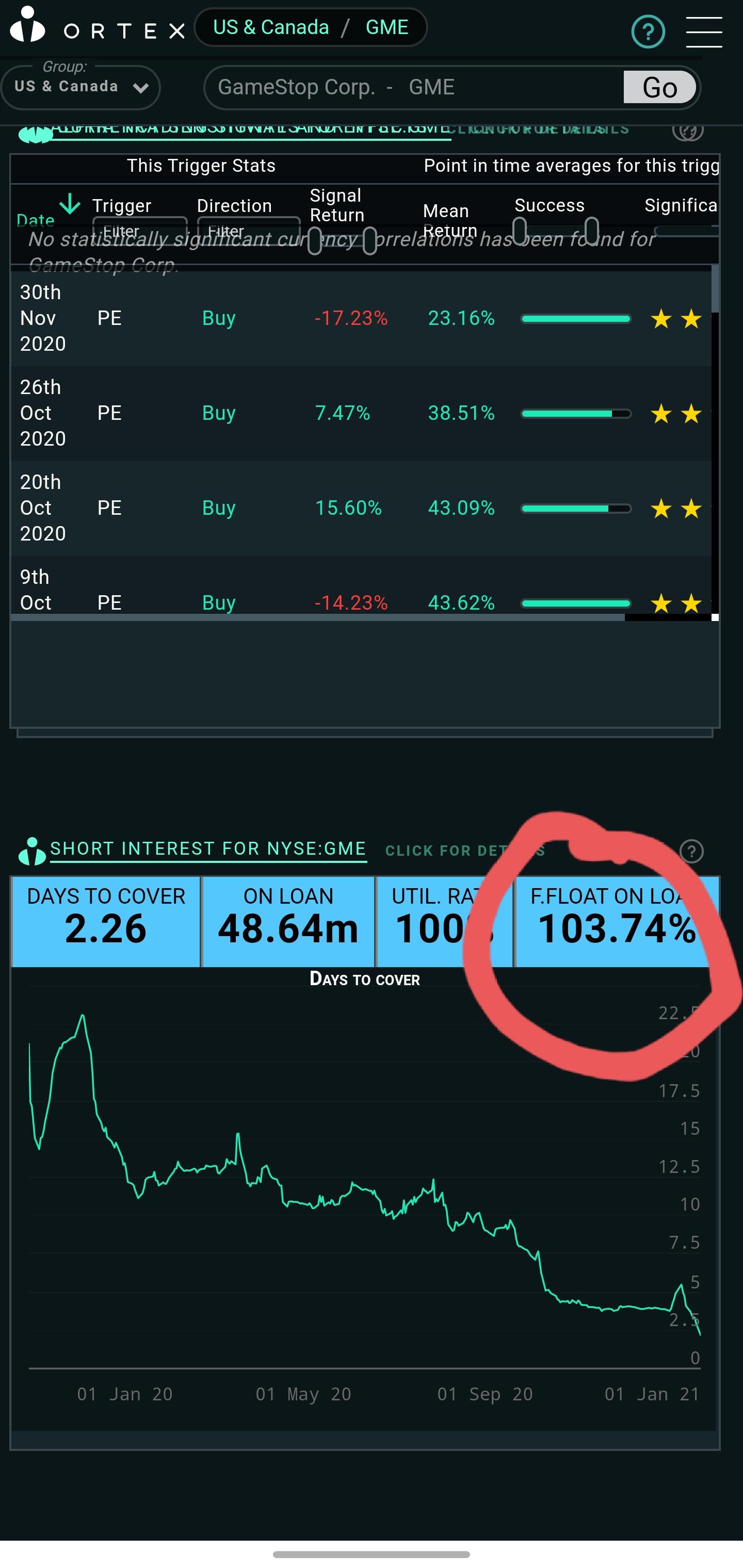743x1568 pixels.
Task: Open the hamburger menu
Action: (703, 31)
